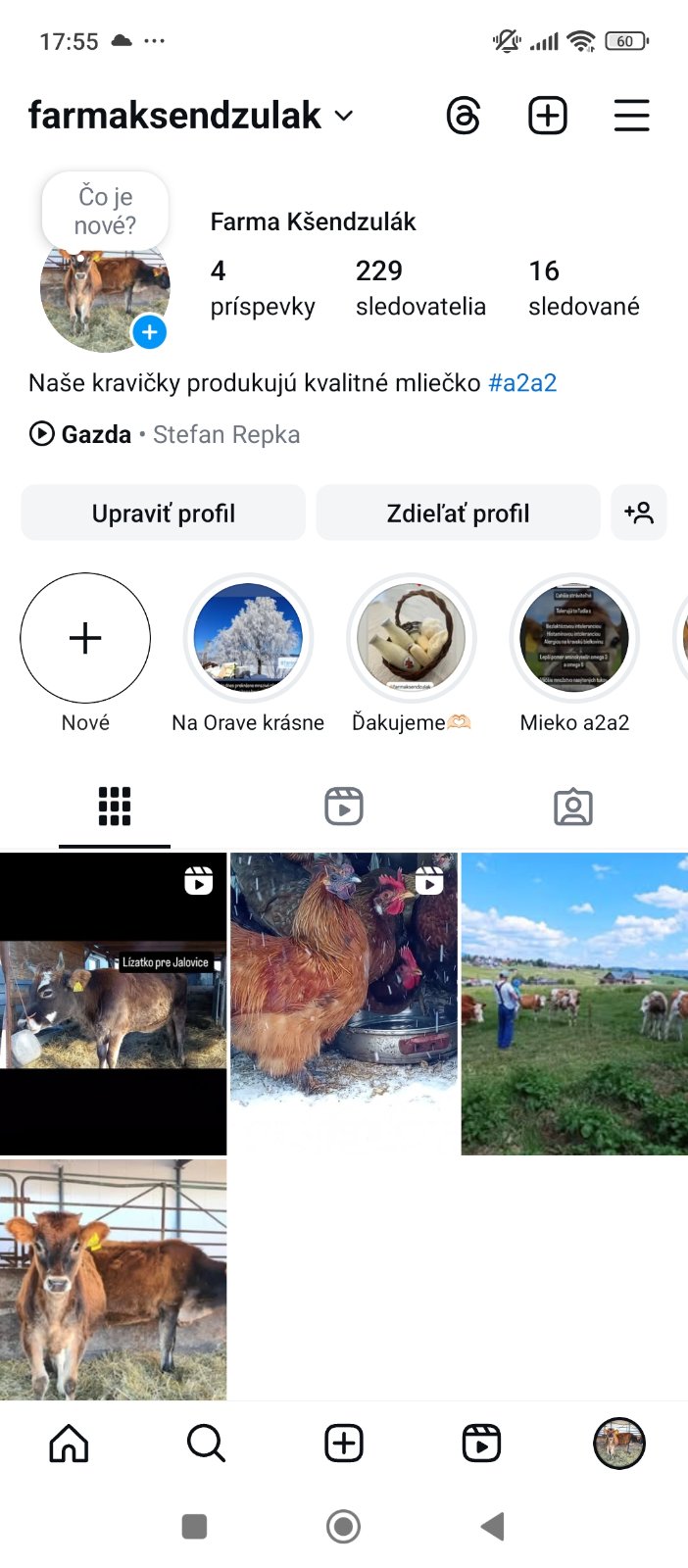Open the Mieko a2a2 highlight

[574, 638]
